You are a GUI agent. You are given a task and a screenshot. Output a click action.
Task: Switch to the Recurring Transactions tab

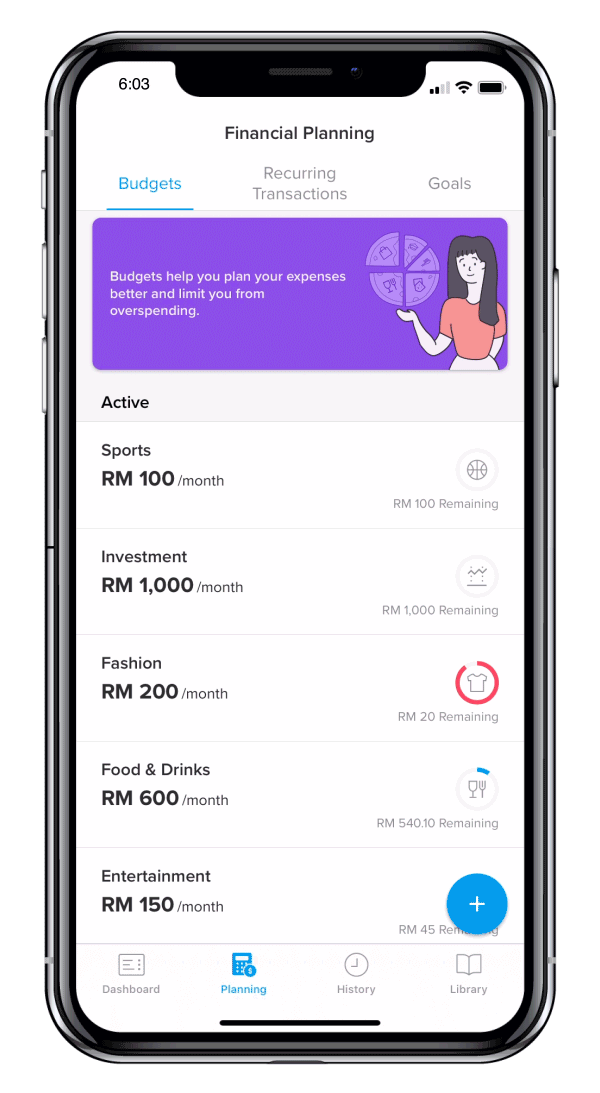click(x=299, y=184)
